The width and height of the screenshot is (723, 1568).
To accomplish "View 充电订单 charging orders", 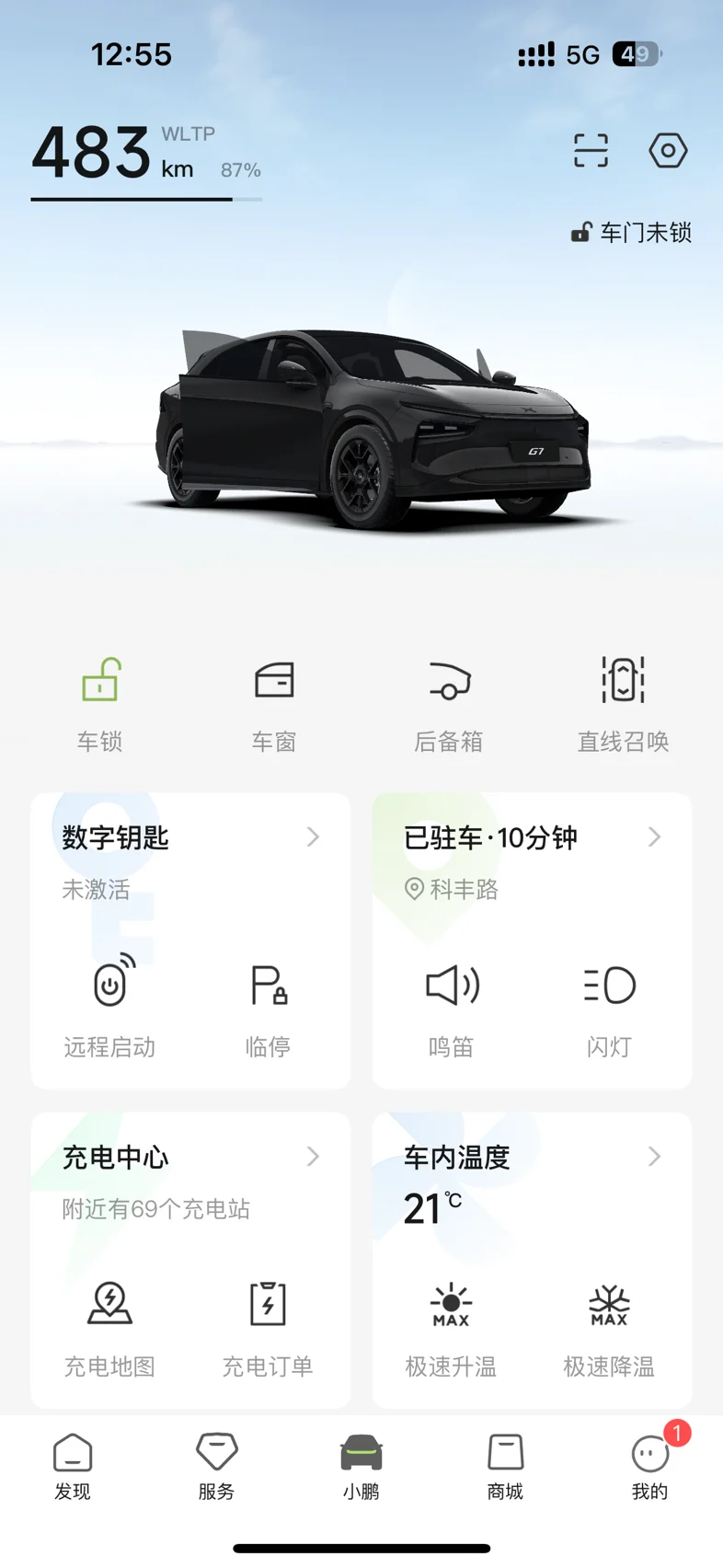I will click(268, 1328).
